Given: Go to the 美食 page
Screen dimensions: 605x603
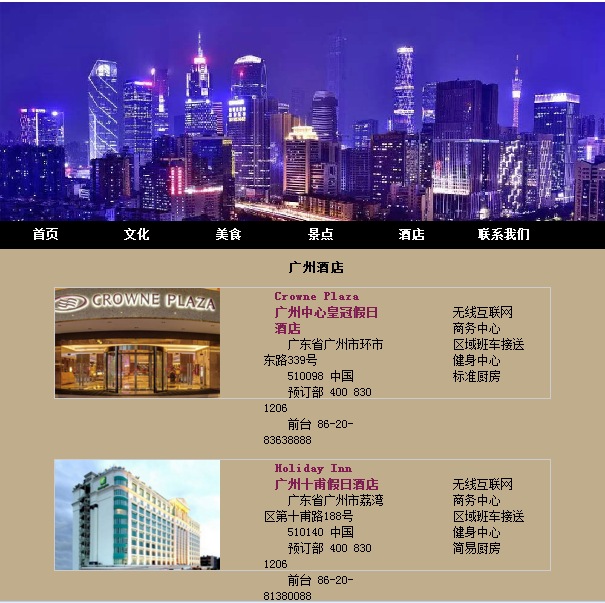Looking at the screenshot, I should click(228, 234).
